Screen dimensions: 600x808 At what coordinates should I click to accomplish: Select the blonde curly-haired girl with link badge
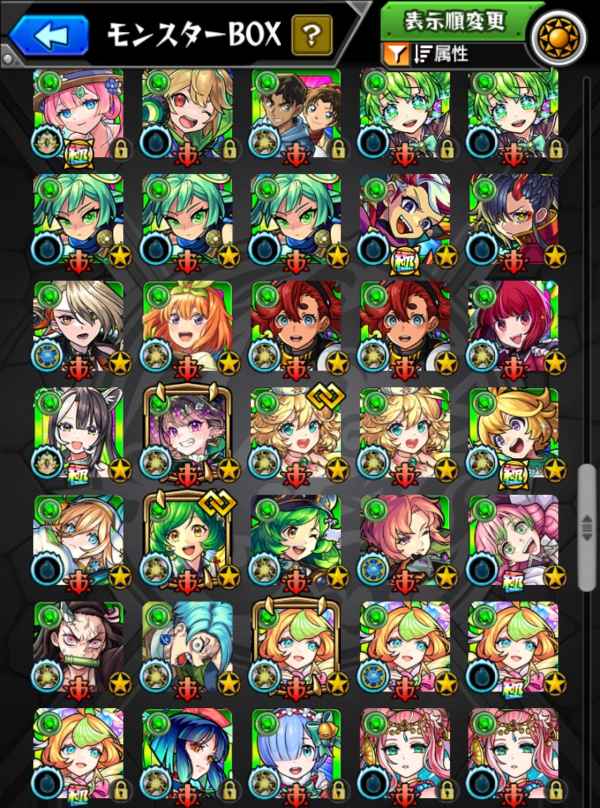click(x=296, y=434)
